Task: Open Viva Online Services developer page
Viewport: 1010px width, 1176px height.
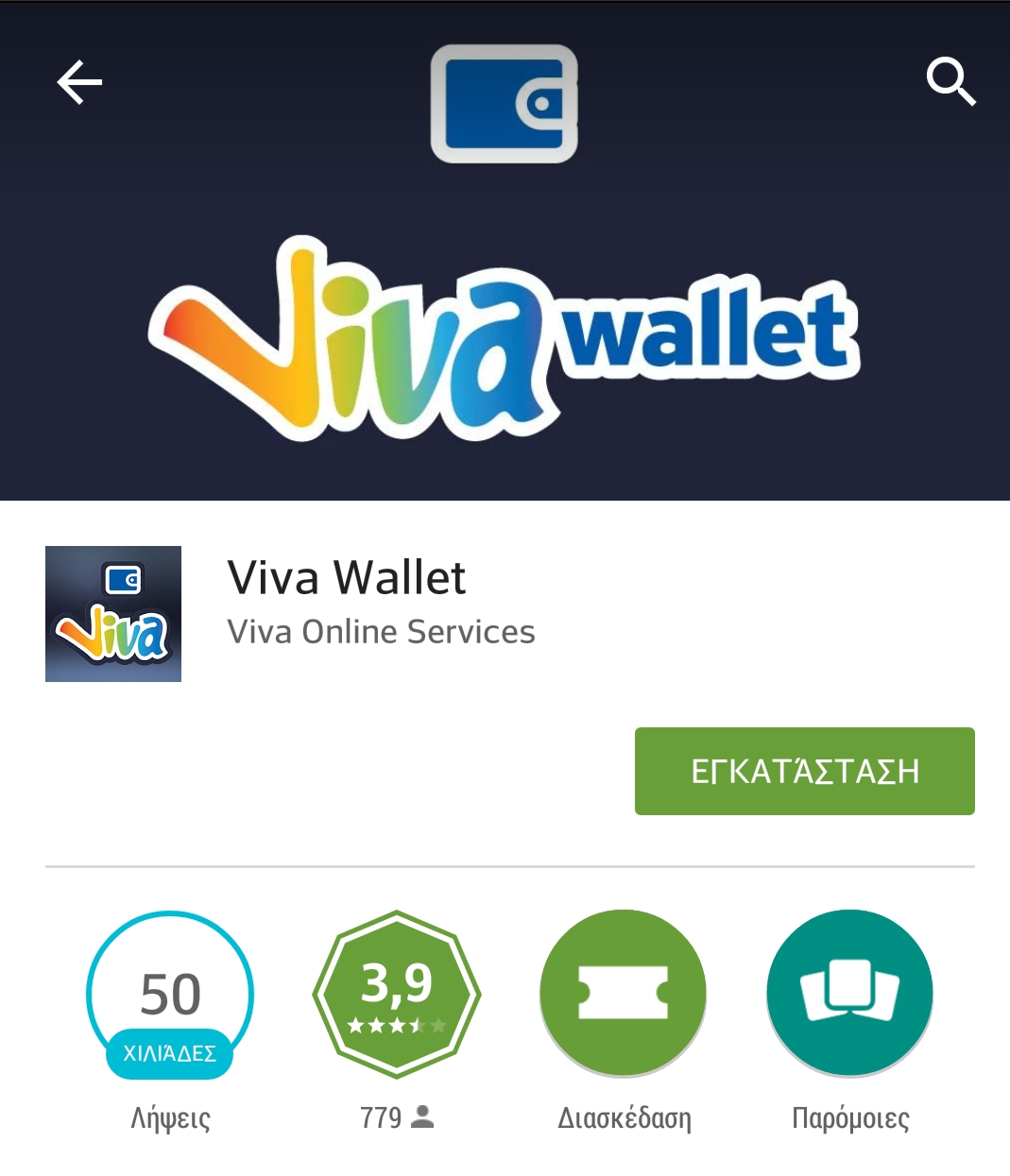Action: [381, 631]
